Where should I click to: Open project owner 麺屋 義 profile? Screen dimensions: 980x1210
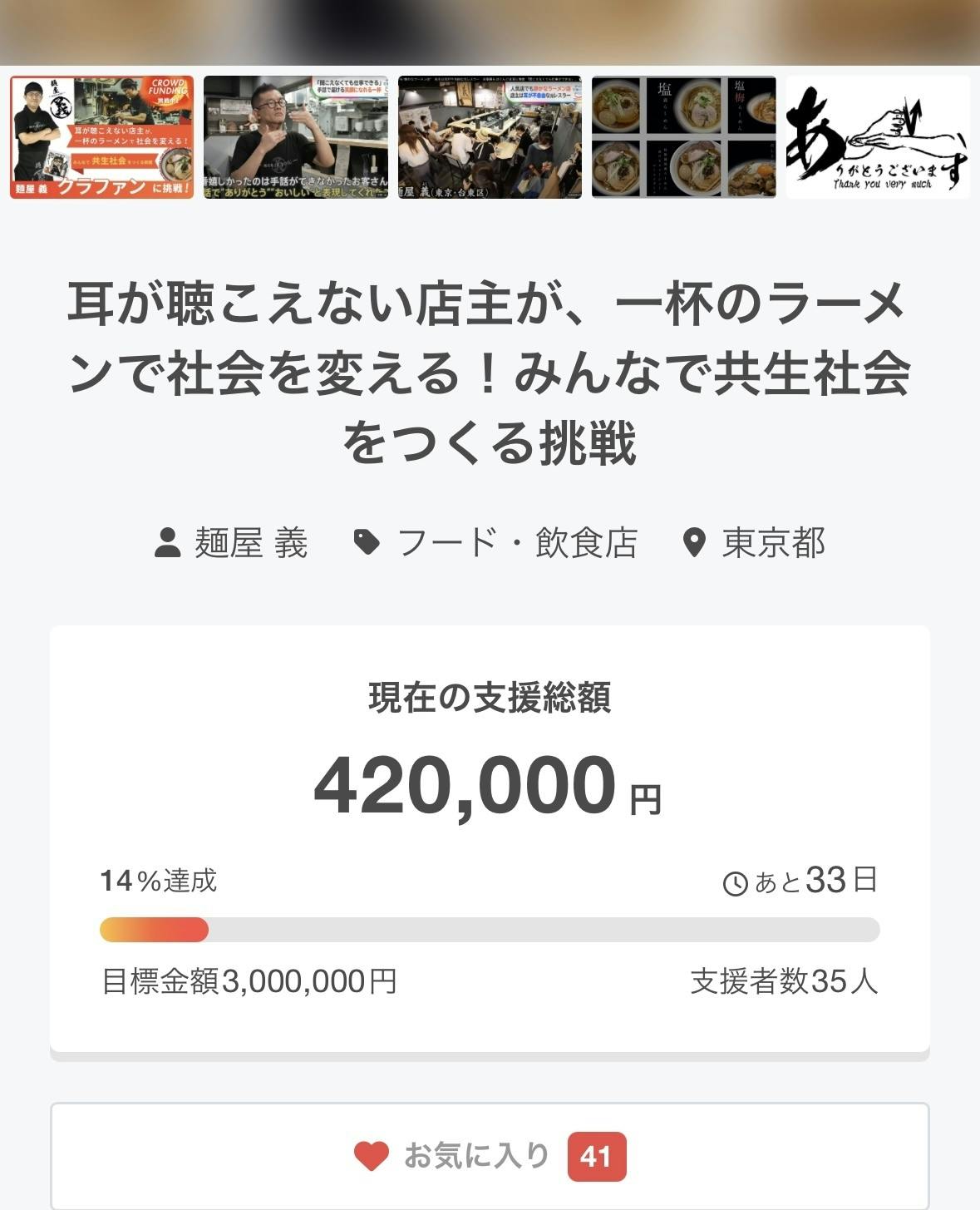point(232,544)
